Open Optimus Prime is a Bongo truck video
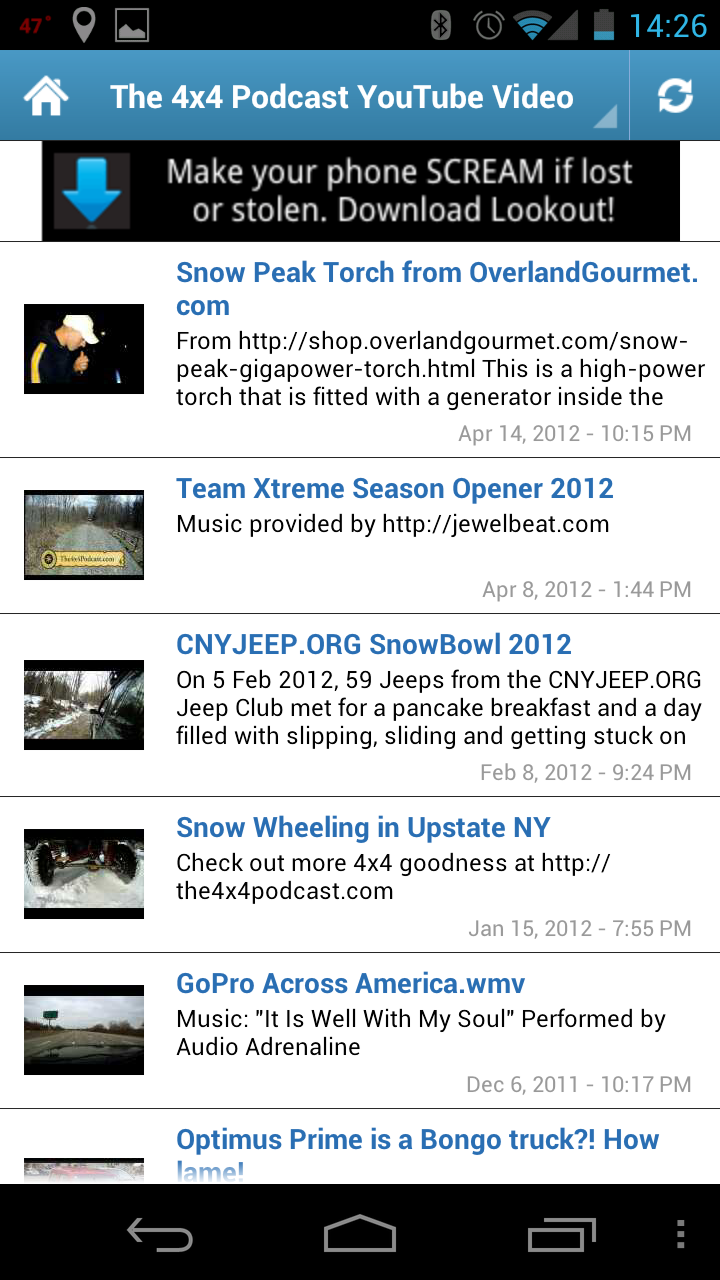The height and width of the screenshot is (1280, 720). tap(360, 1147)
